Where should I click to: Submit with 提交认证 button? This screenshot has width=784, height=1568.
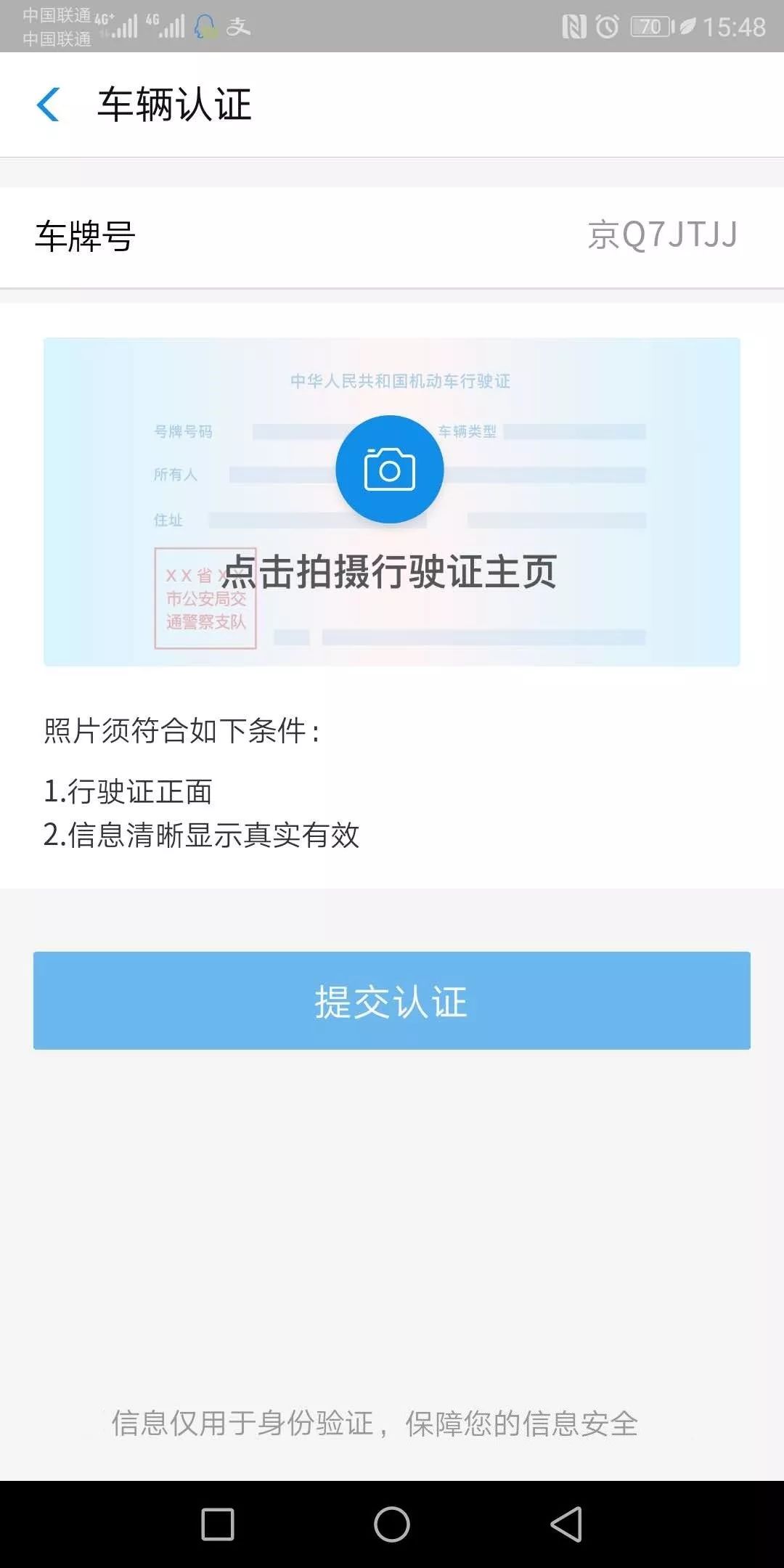tap(392, 1000)
